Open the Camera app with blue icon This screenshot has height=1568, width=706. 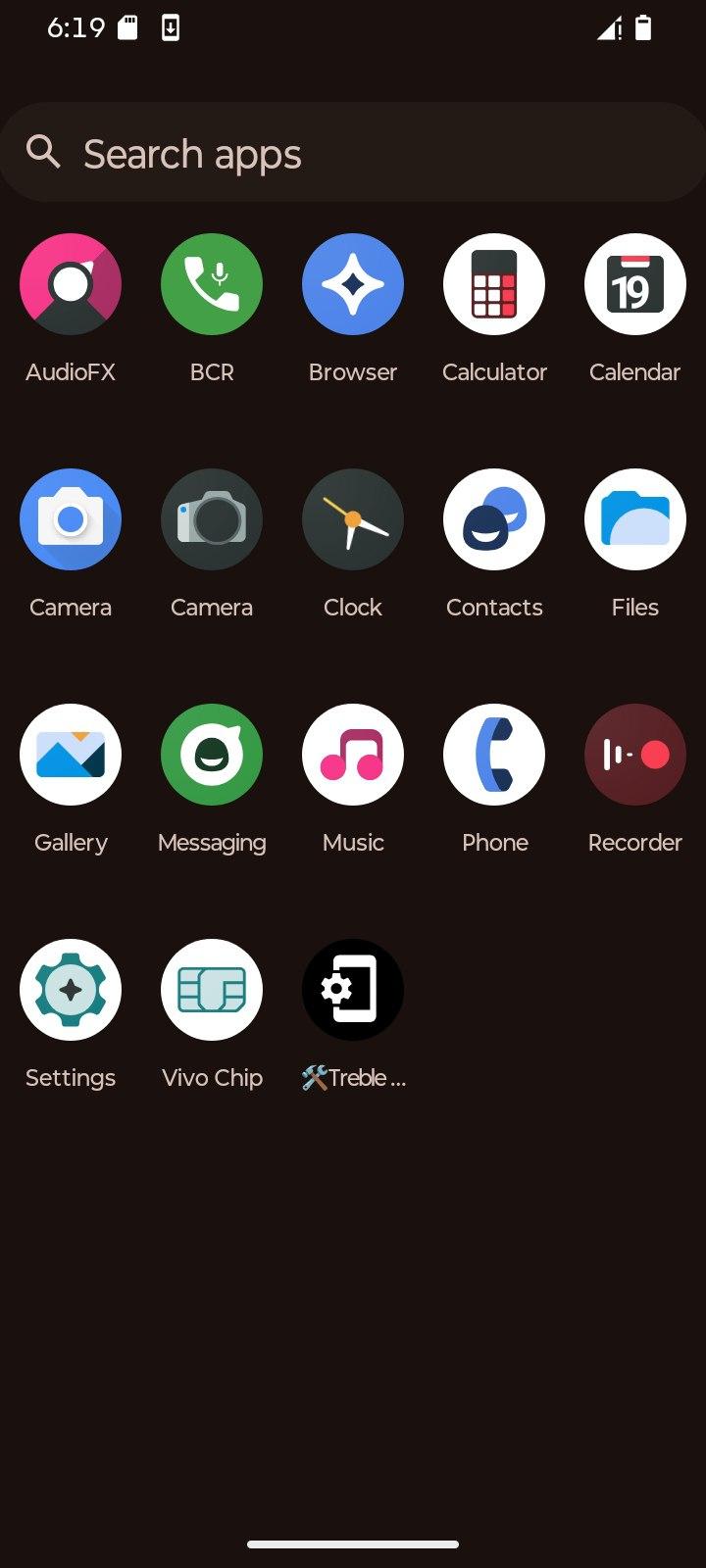click(x=71, y=519)
